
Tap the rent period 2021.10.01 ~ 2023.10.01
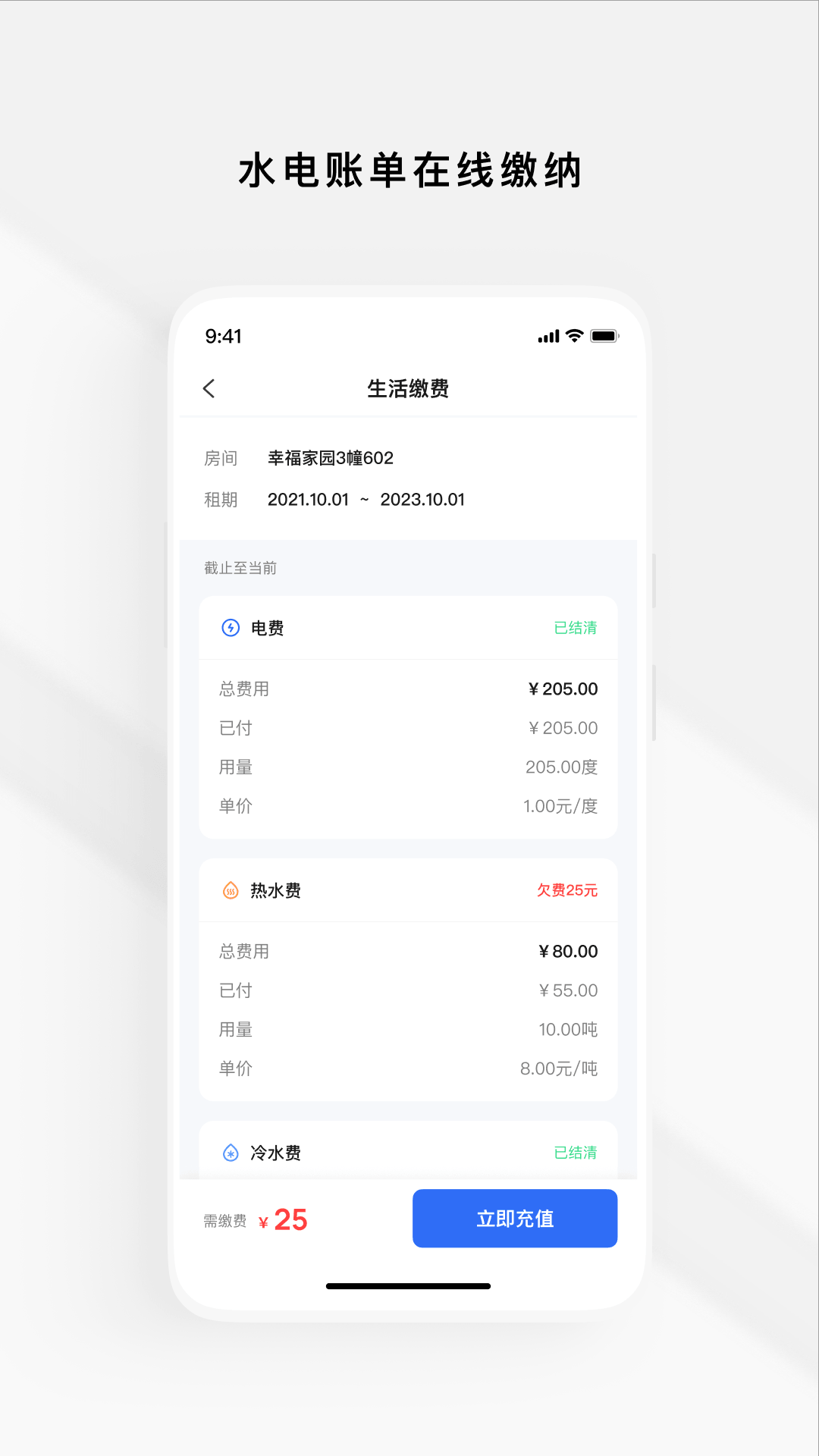tap(367, 499)
